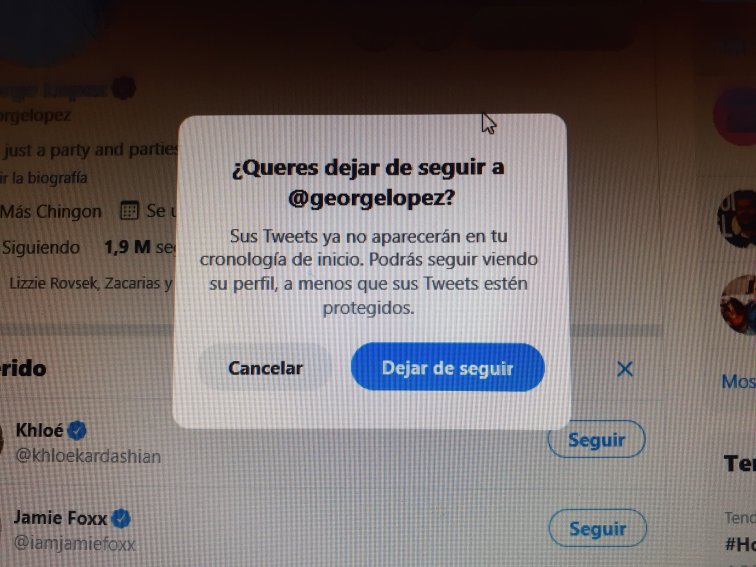Follow Jamie Foxx with the Seguir button

[596, 529]
